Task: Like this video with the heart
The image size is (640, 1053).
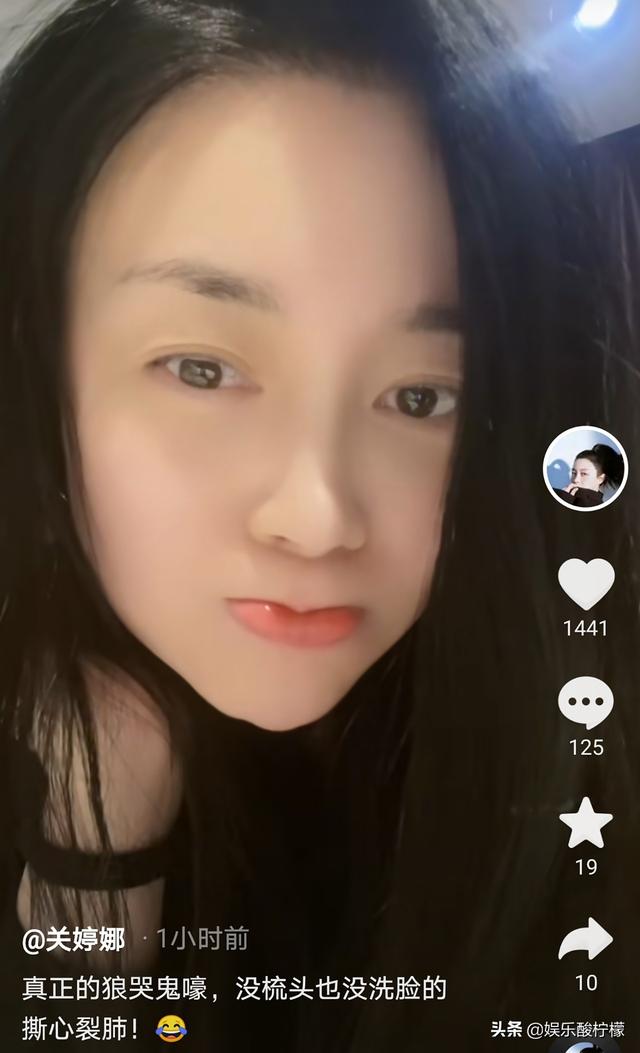Action: click(x=586, y=584)
